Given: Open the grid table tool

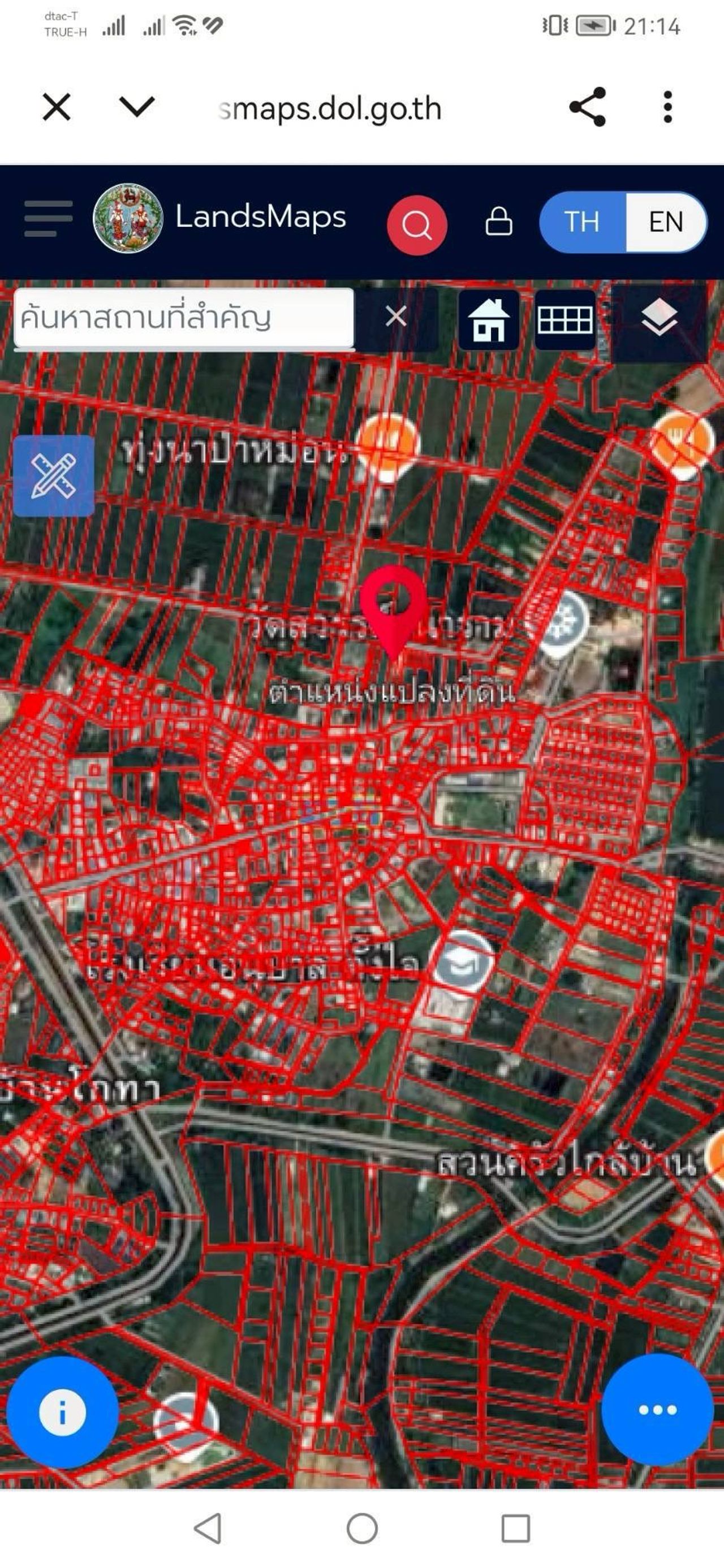Looking at the screenshot, I should 564,319.
